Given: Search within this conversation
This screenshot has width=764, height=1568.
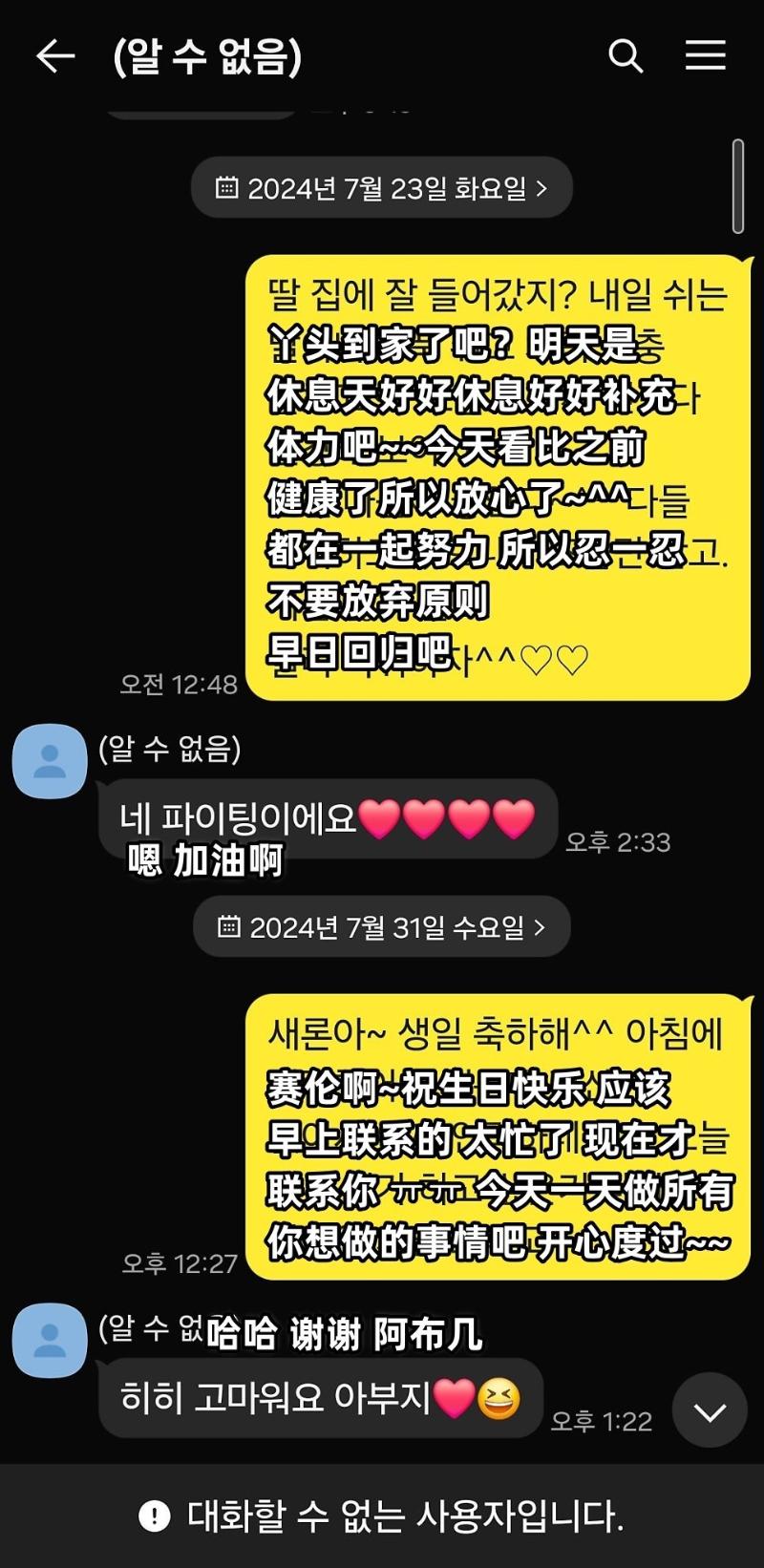Looking at the screenshot, I should [626, 56].
